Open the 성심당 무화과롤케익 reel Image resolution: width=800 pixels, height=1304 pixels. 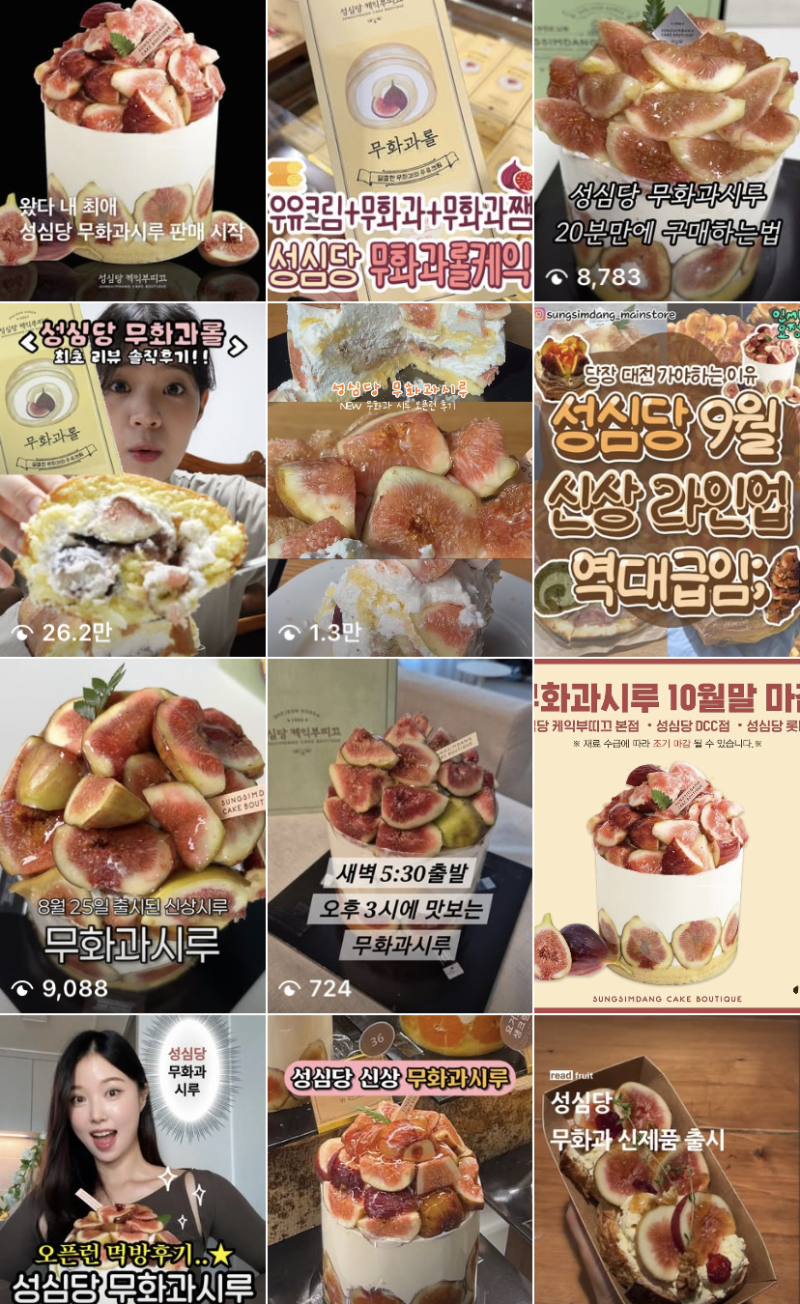[x=399, y=150]
